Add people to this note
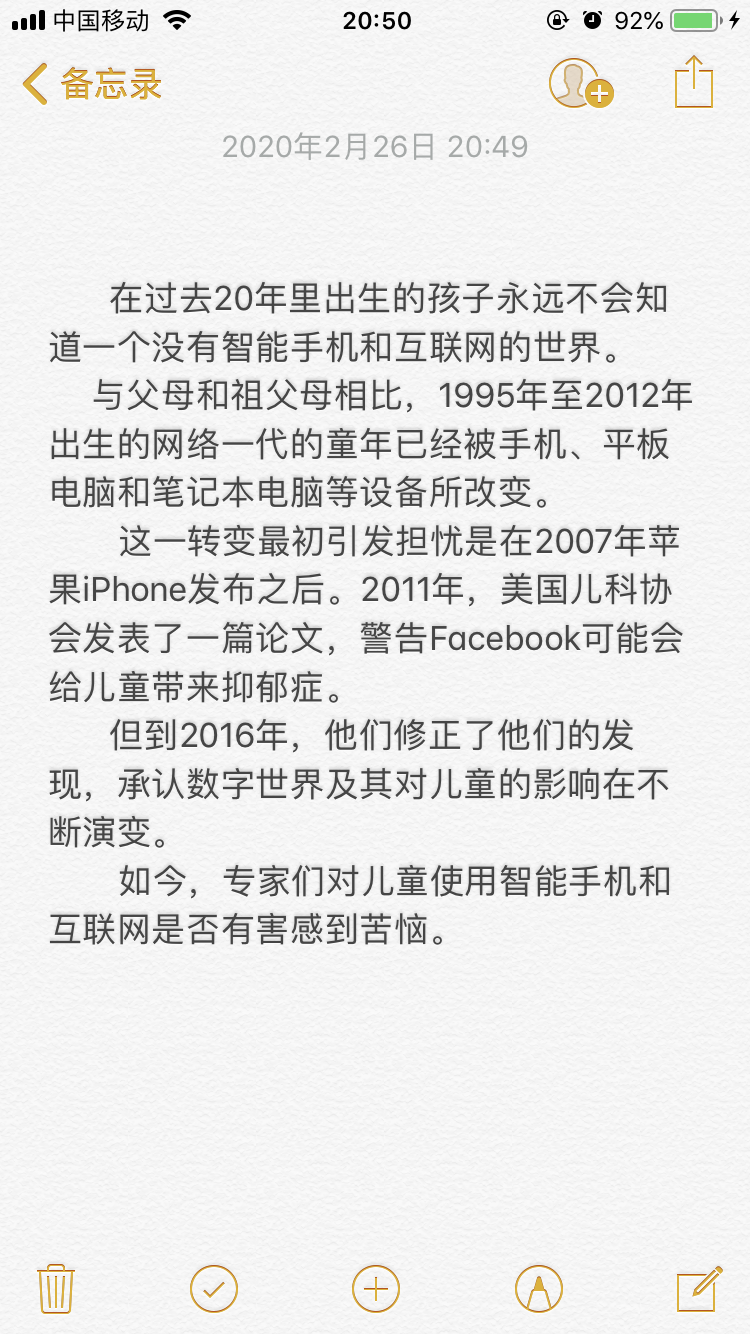The width and height of the screenshot is (750, 1334). pos(579,84)
